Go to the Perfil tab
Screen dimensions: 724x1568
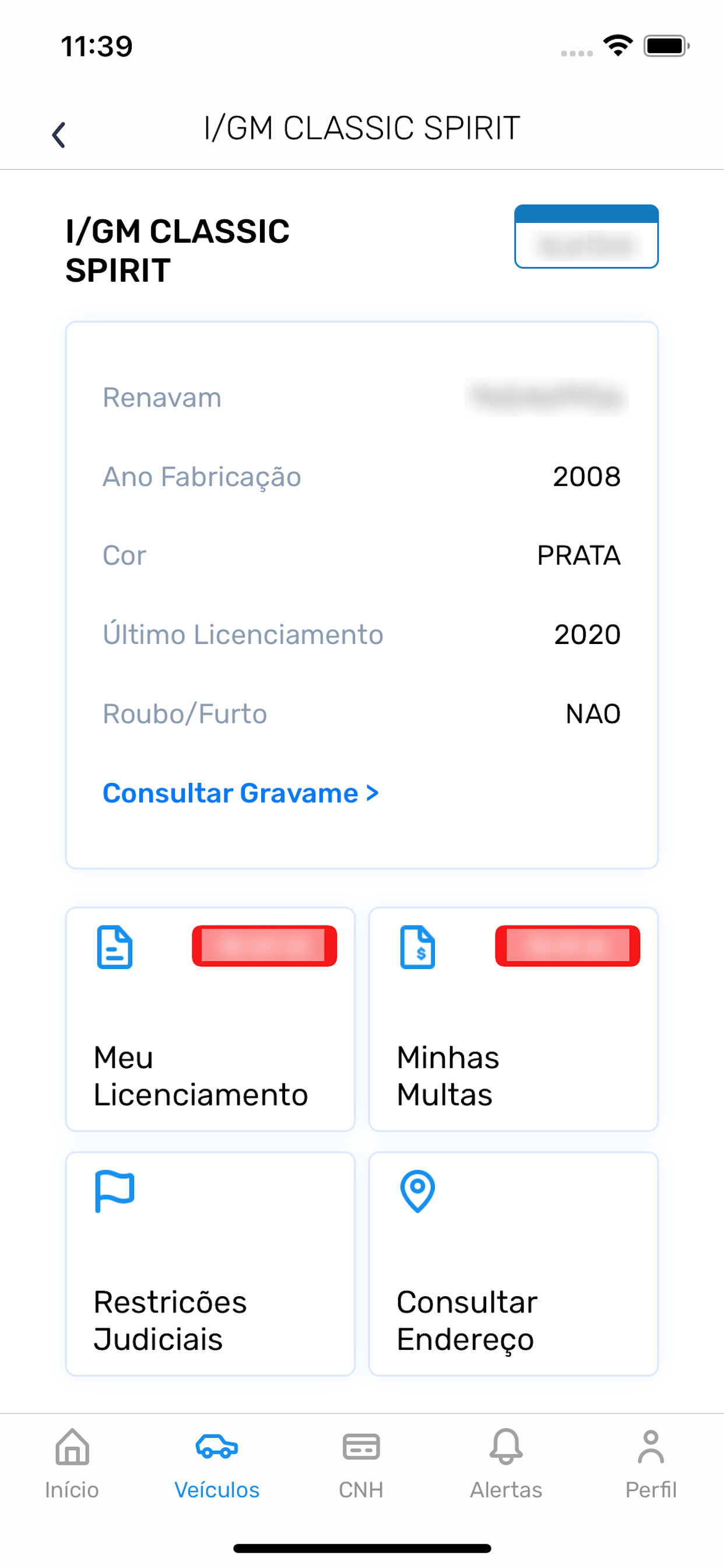coord(651,1465)
